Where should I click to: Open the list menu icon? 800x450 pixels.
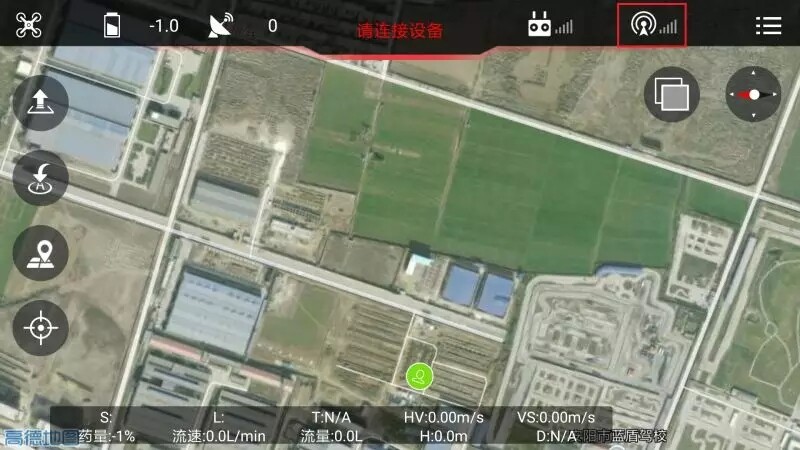click(x=768, y=26)
